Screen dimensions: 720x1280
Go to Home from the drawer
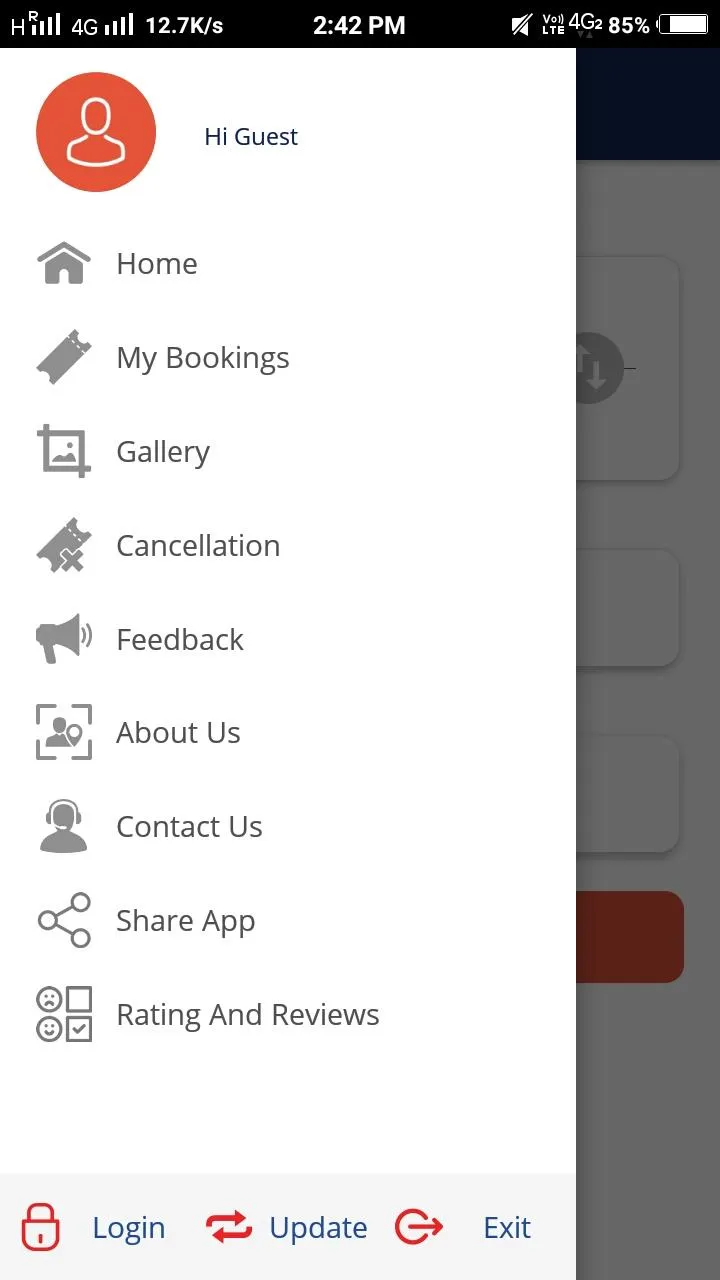pos(156,264)
